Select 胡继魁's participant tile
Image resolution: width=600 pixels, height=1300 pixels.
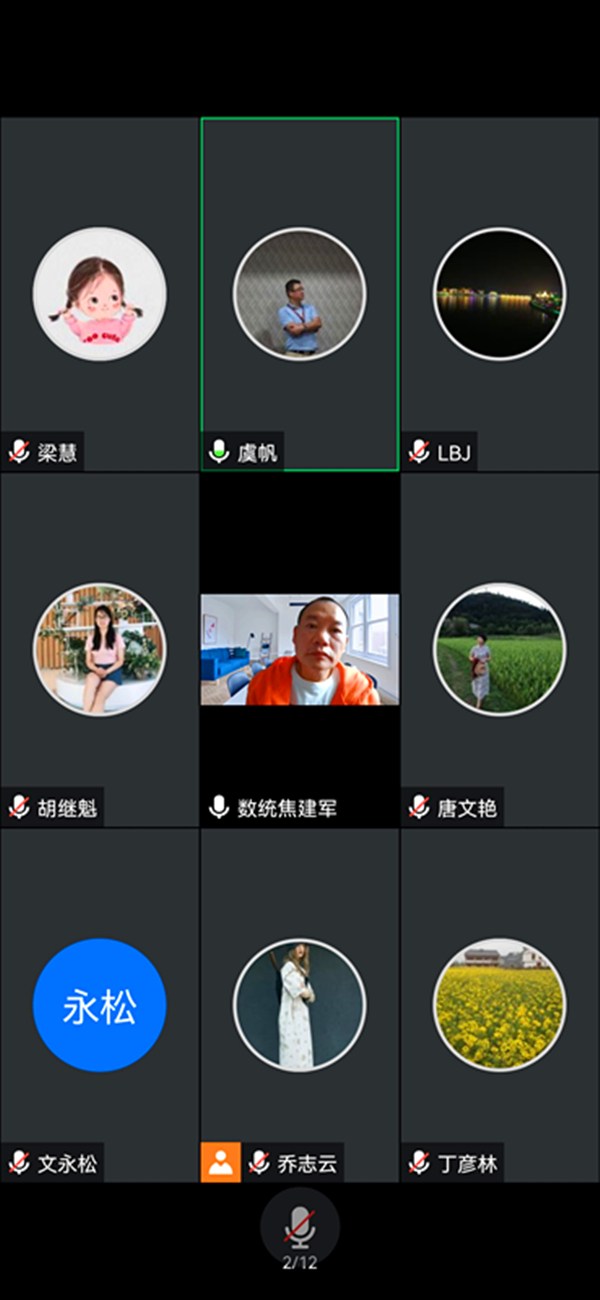(x=100, y=649)
